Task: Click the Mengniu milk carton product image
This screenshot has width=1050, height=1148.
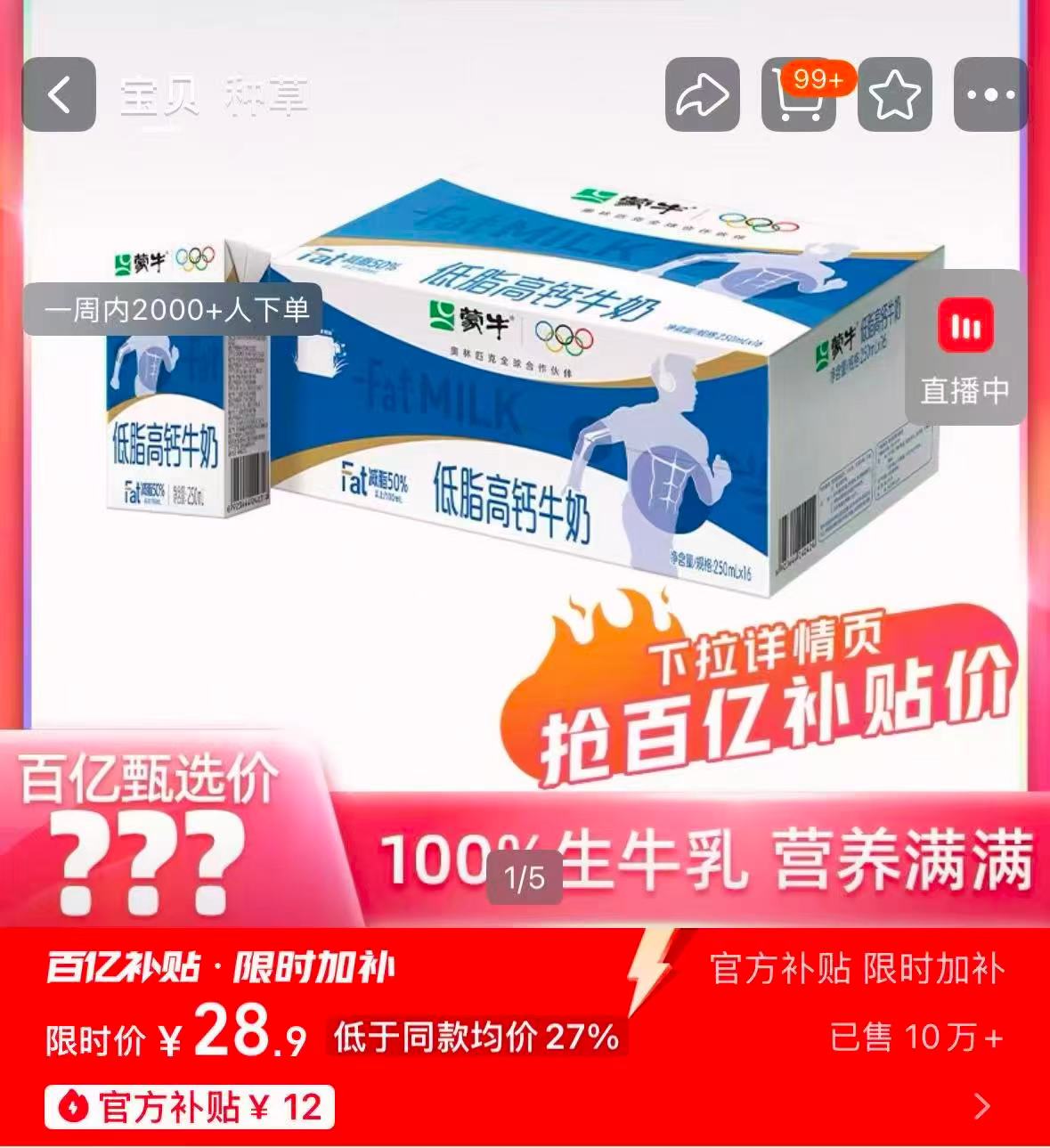Action: click(534, 374)
